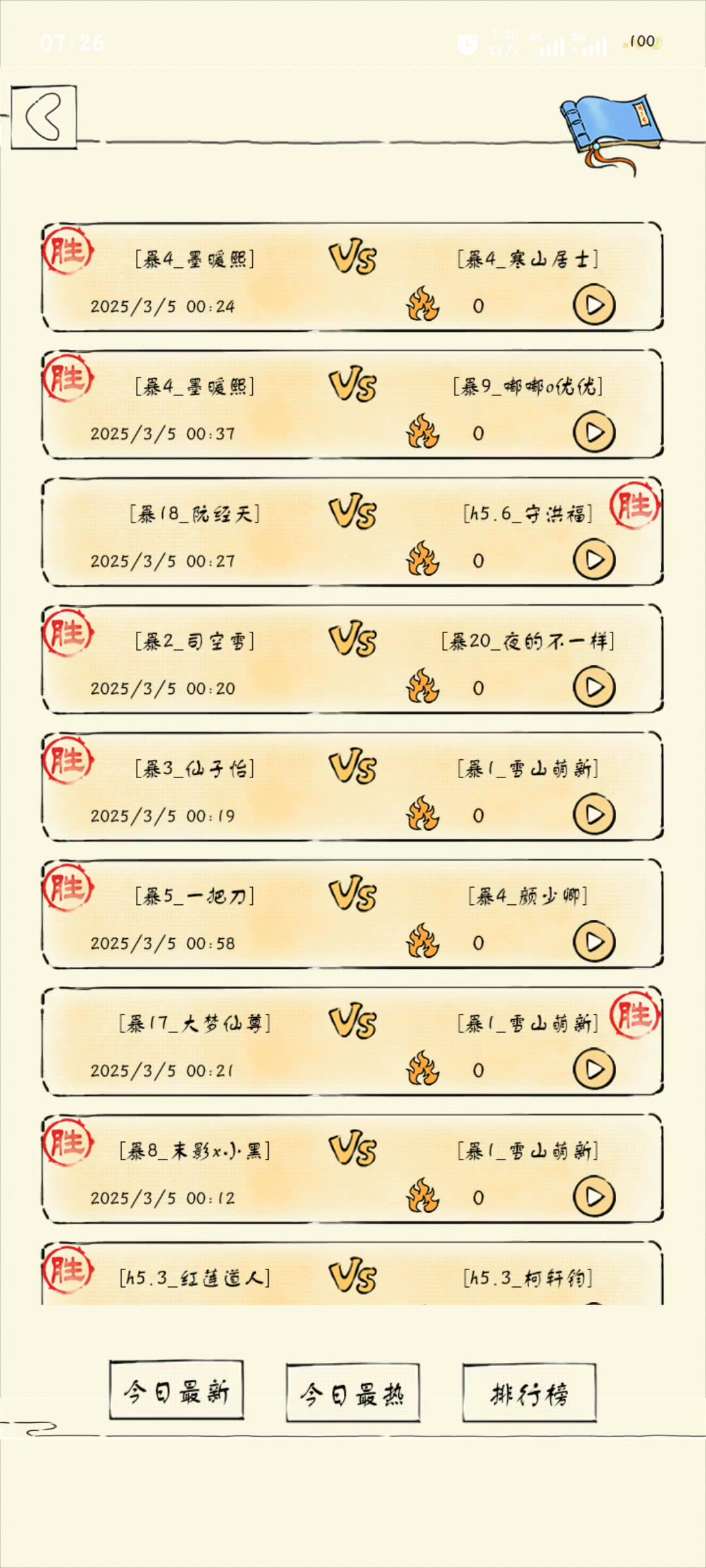The width and height of the screenshot is (706, 1568).
Task: Open the 排行榜 leaderboard tab
Action: tap(529, 1394)
